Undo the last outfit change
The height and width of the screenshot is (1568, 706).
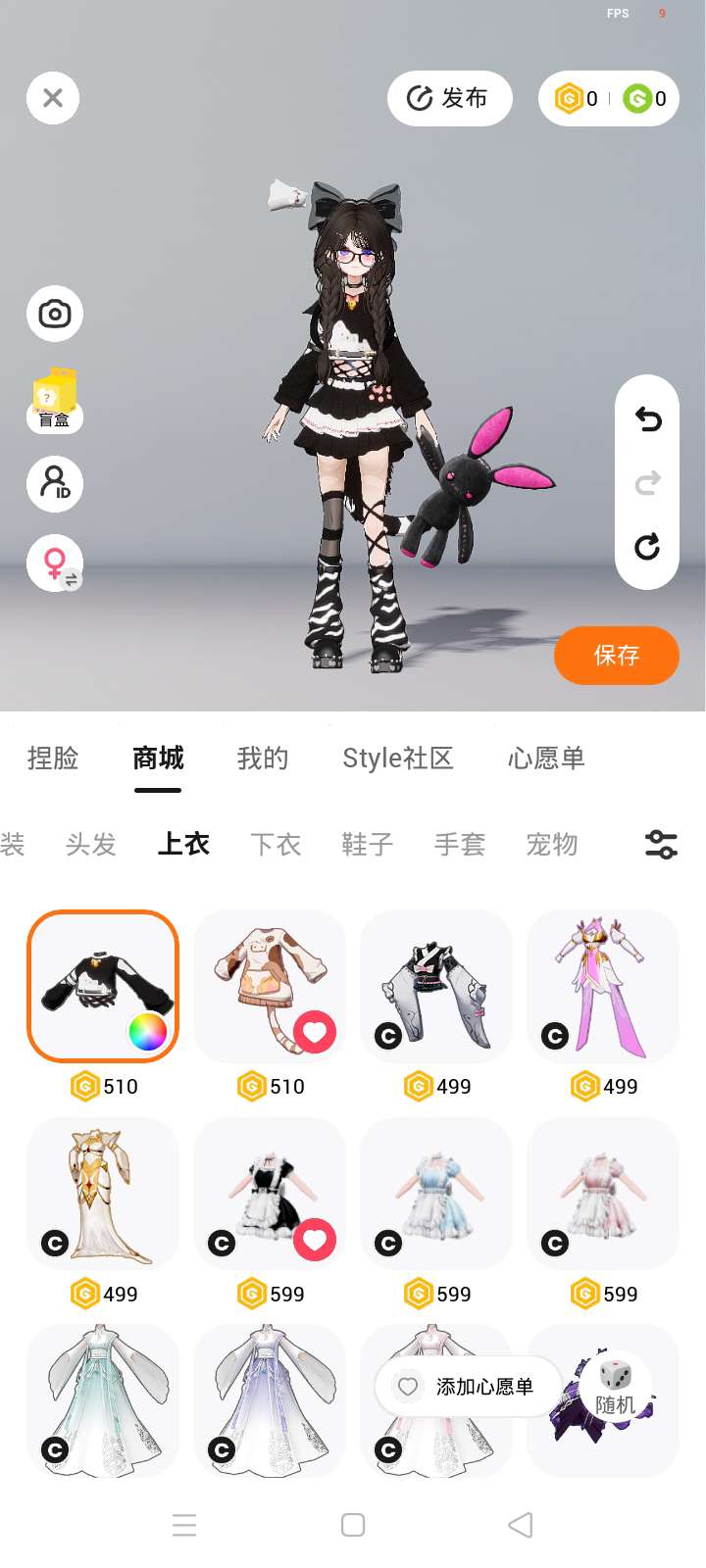pos(647,419)
